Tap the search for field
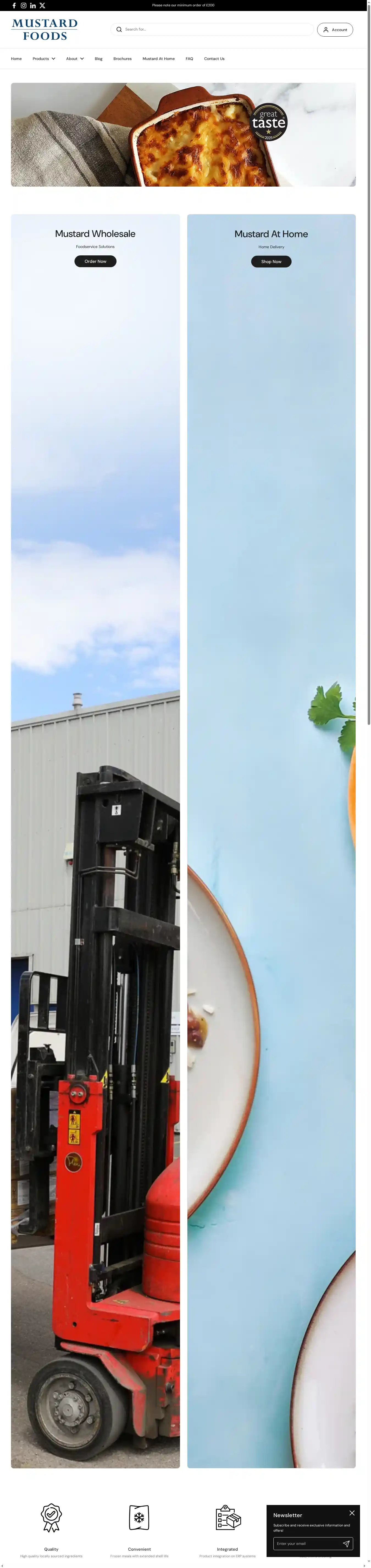This screenshot has height=1568, width=371. pyautogui.click(x=216, y=29)
